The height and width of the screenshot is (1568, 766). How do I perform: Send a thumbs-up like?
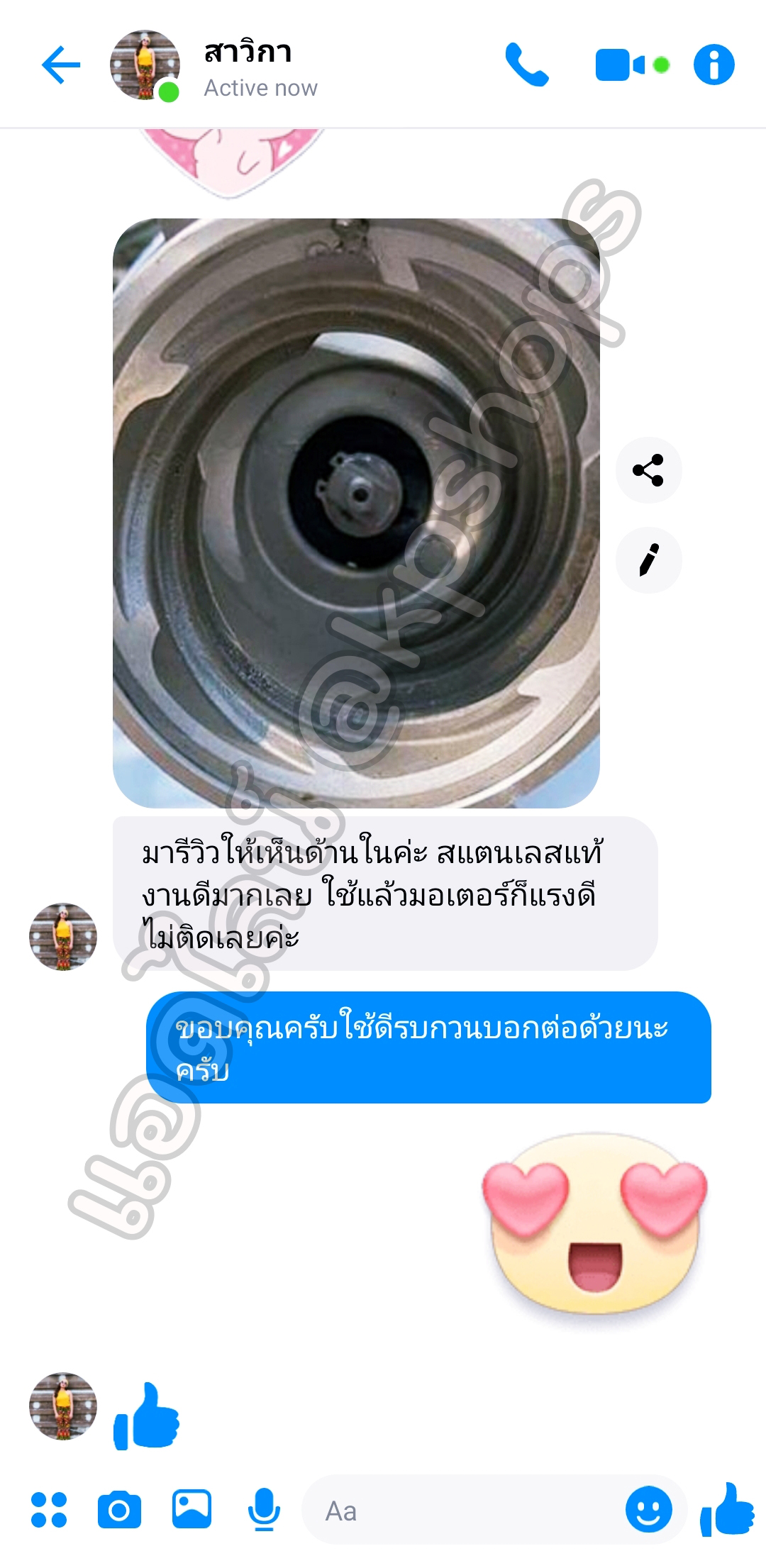[x=727, y=1508]
